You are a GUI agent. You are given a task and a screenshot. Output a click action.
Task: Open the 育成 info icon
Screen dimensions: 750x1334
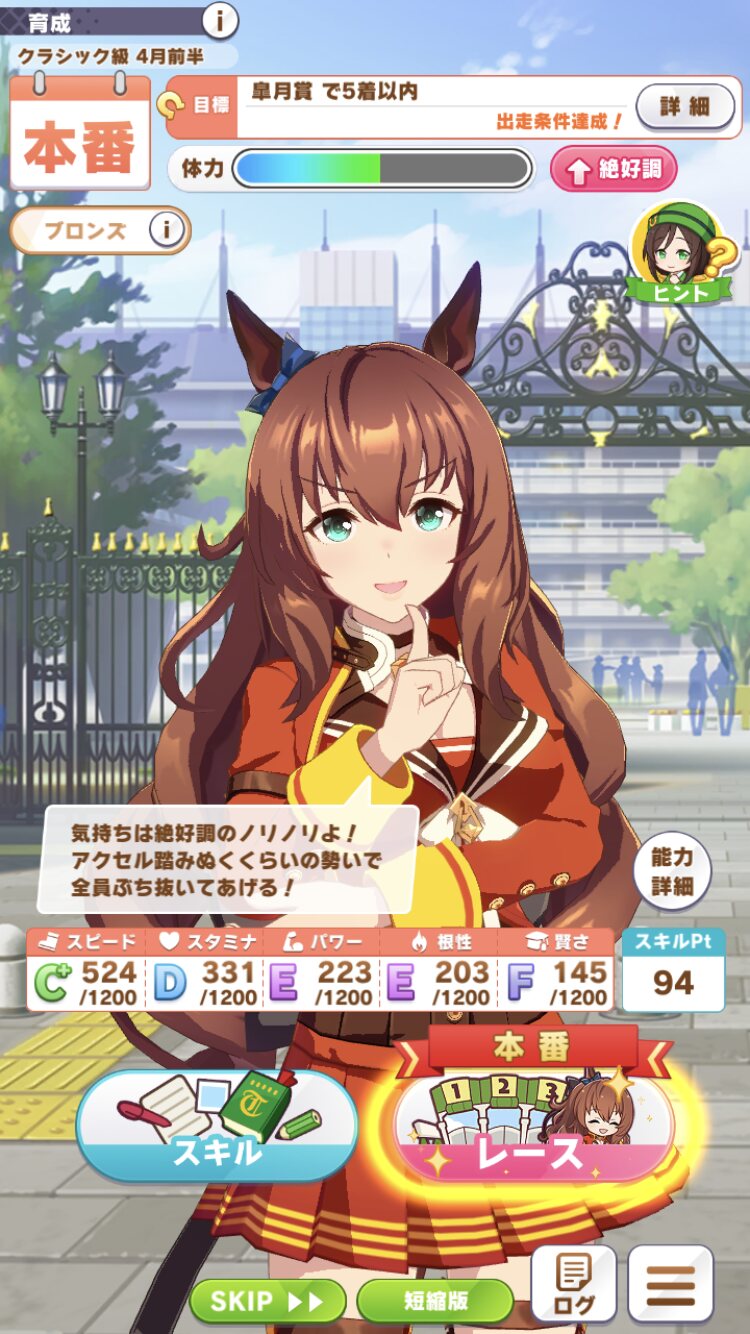(x=220, y=18)
